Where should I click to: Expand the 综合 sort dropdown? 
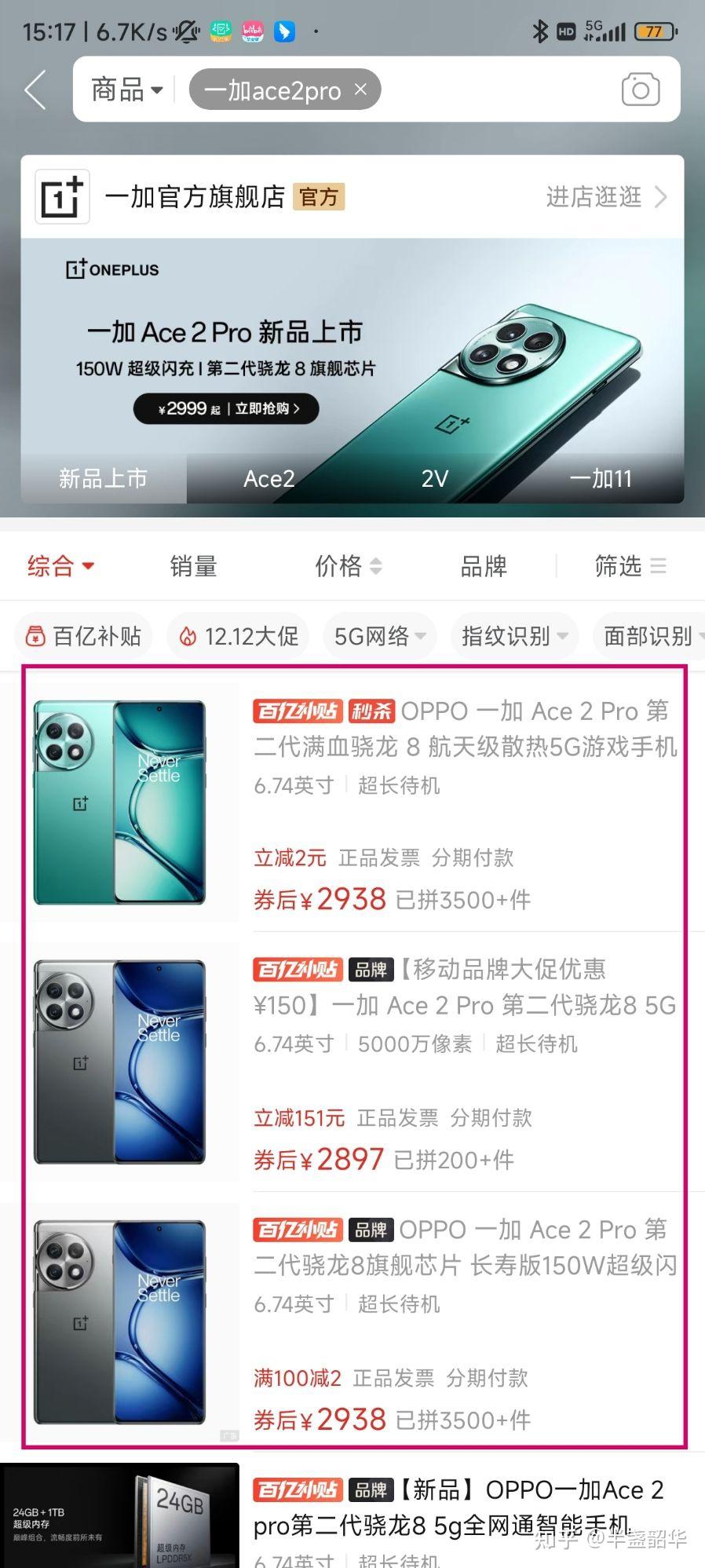tap(61, 565)
